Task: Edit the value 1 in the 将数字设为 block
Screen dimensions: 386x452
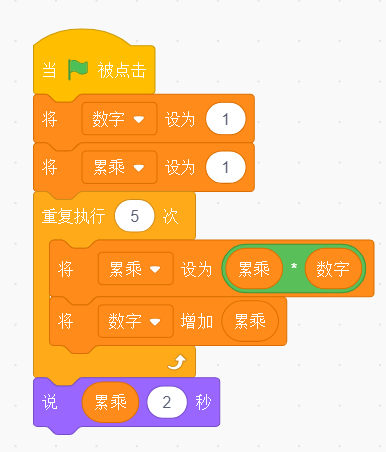Action: pos(226,119)
